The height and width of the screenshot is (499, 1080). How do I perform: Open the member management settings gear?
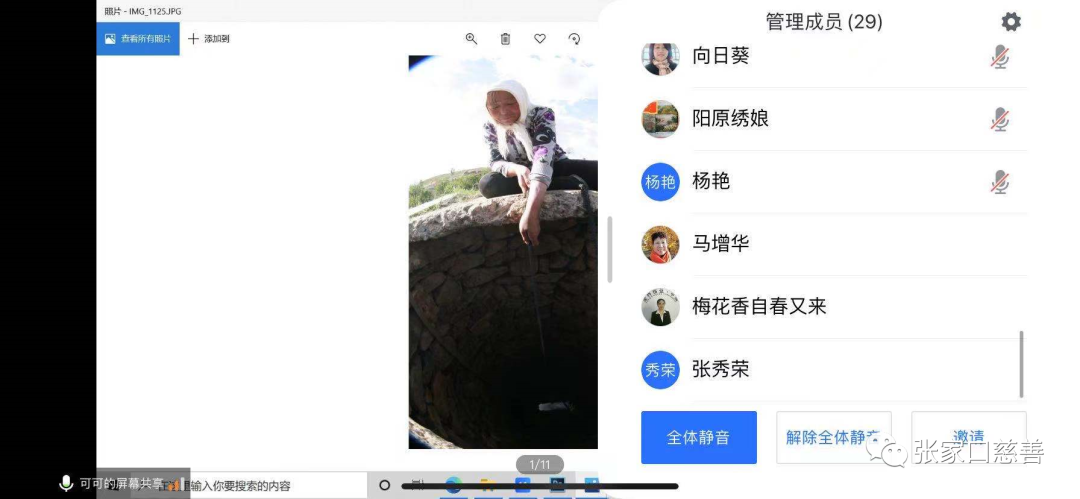(x=1011, y=21)
